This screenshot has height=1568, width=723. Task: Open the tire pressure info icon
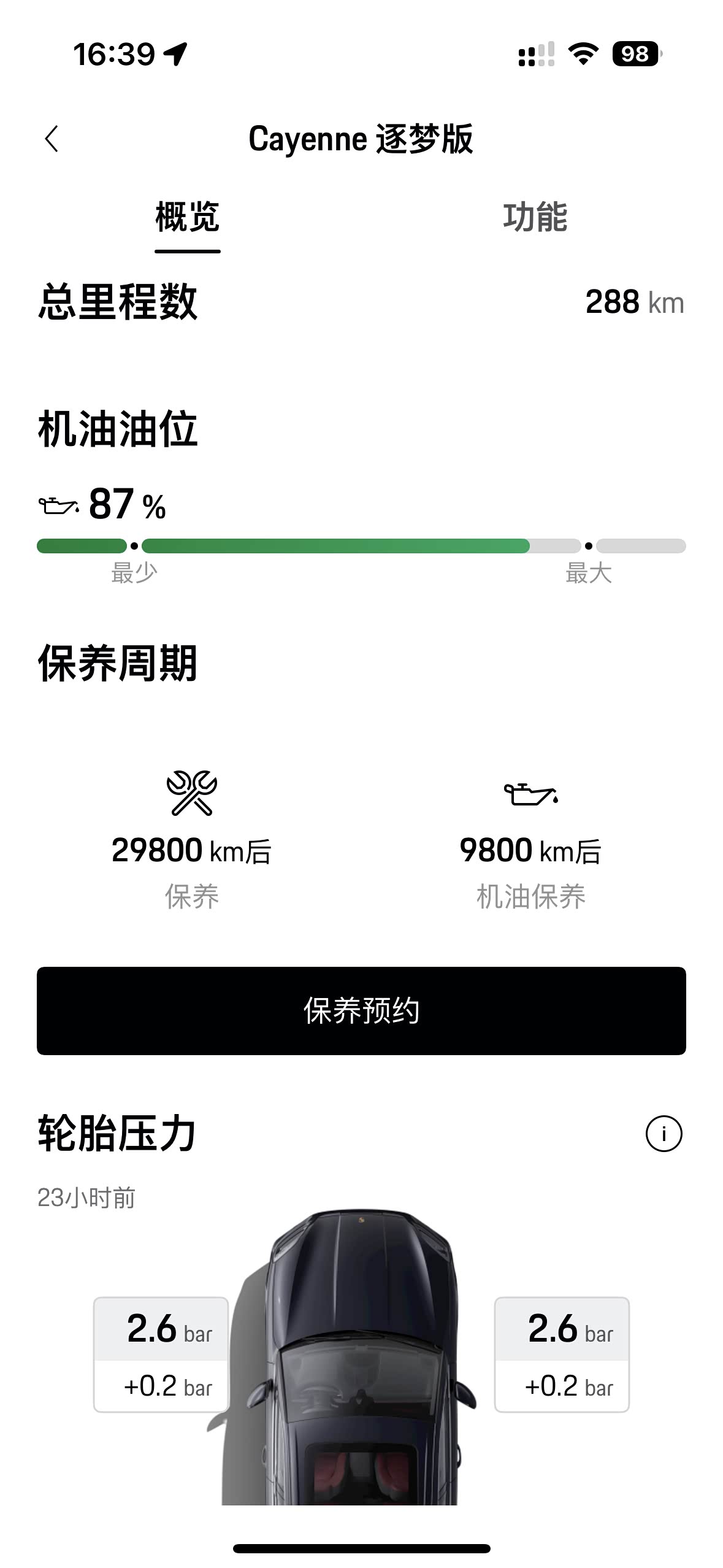point(664,1133)
